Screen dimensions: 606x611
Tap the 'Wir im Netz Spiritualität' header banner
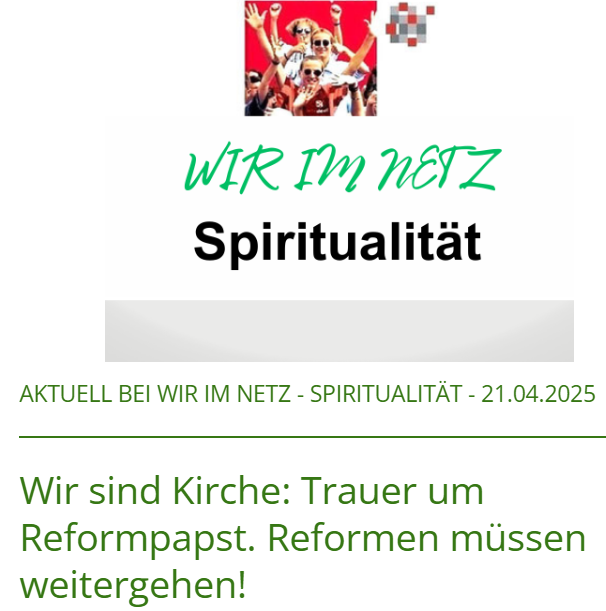[x=339, y=210]
